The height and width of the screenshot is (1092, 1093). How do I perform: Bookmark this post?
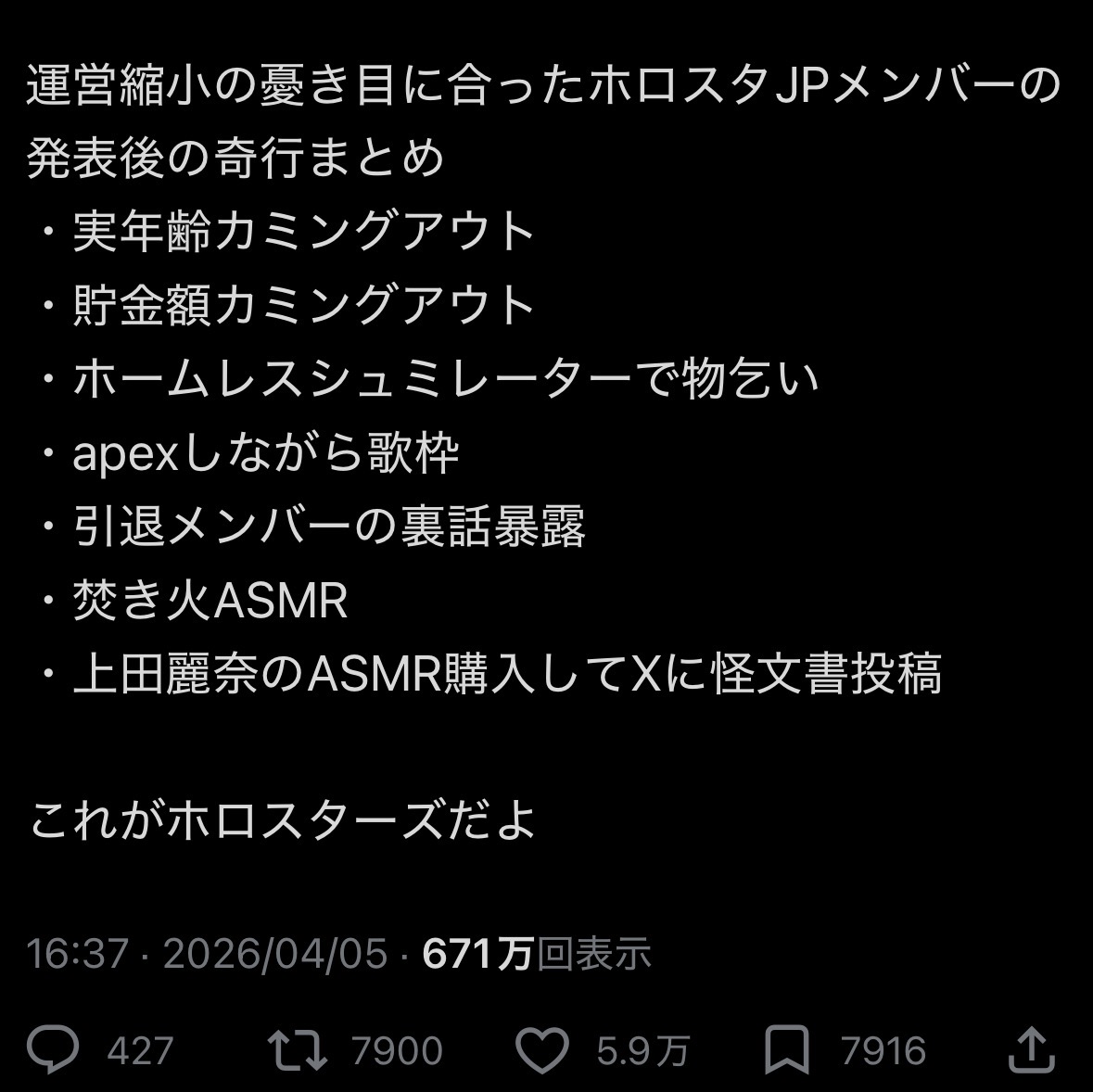786,1050
